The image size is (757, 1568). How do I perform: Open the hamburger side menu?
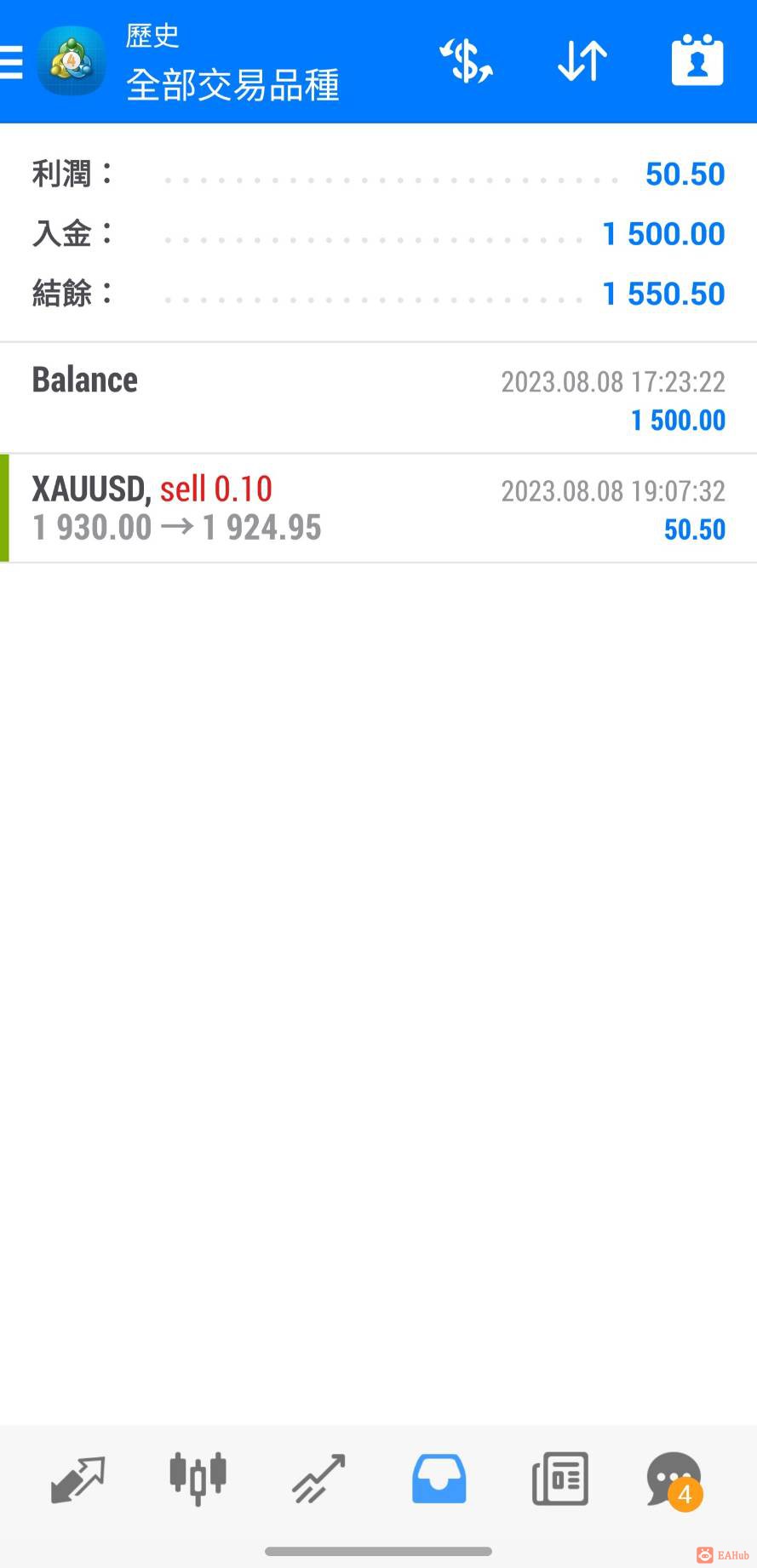click(12, 62)
